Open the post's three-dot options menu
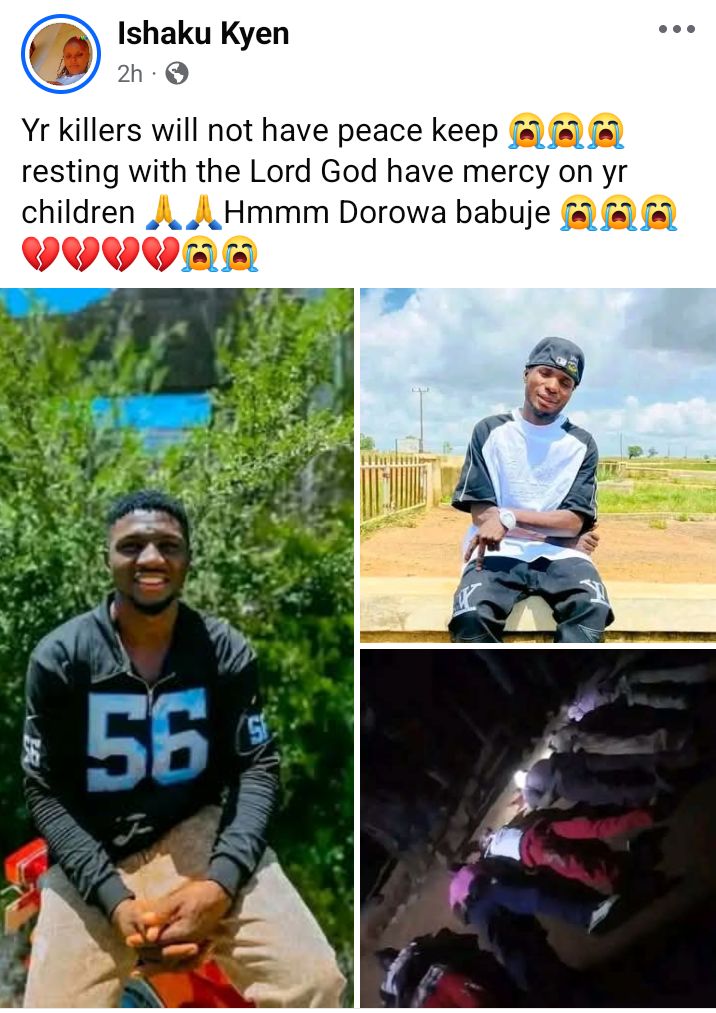The image size is (716, 1013). click(676, 29)
